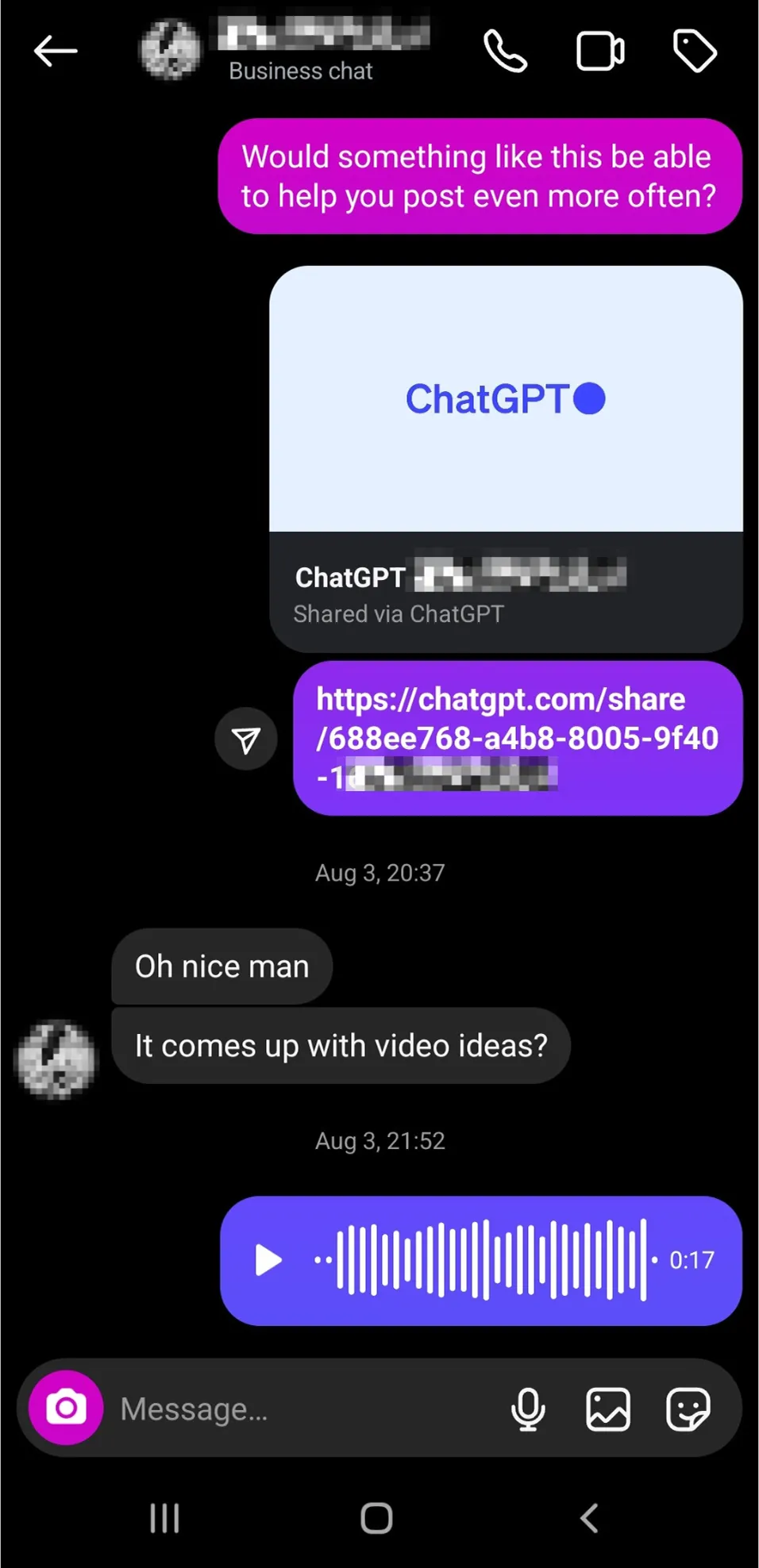
Task: Focus the Message text field
Action: (306, 1409)
